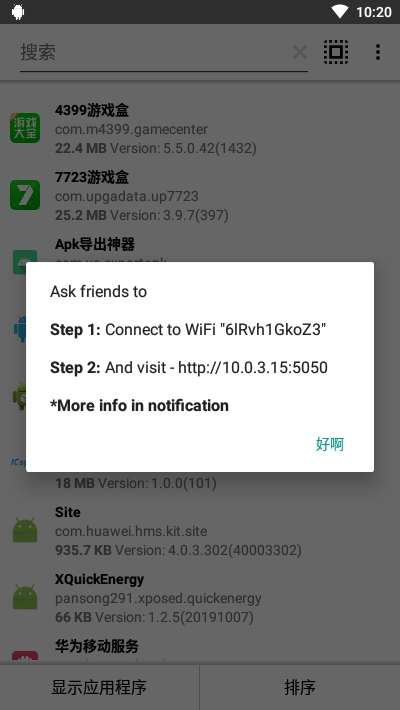The image size is (400, 710).
Task: Tap the 搜索 search field
Action: 154,53
